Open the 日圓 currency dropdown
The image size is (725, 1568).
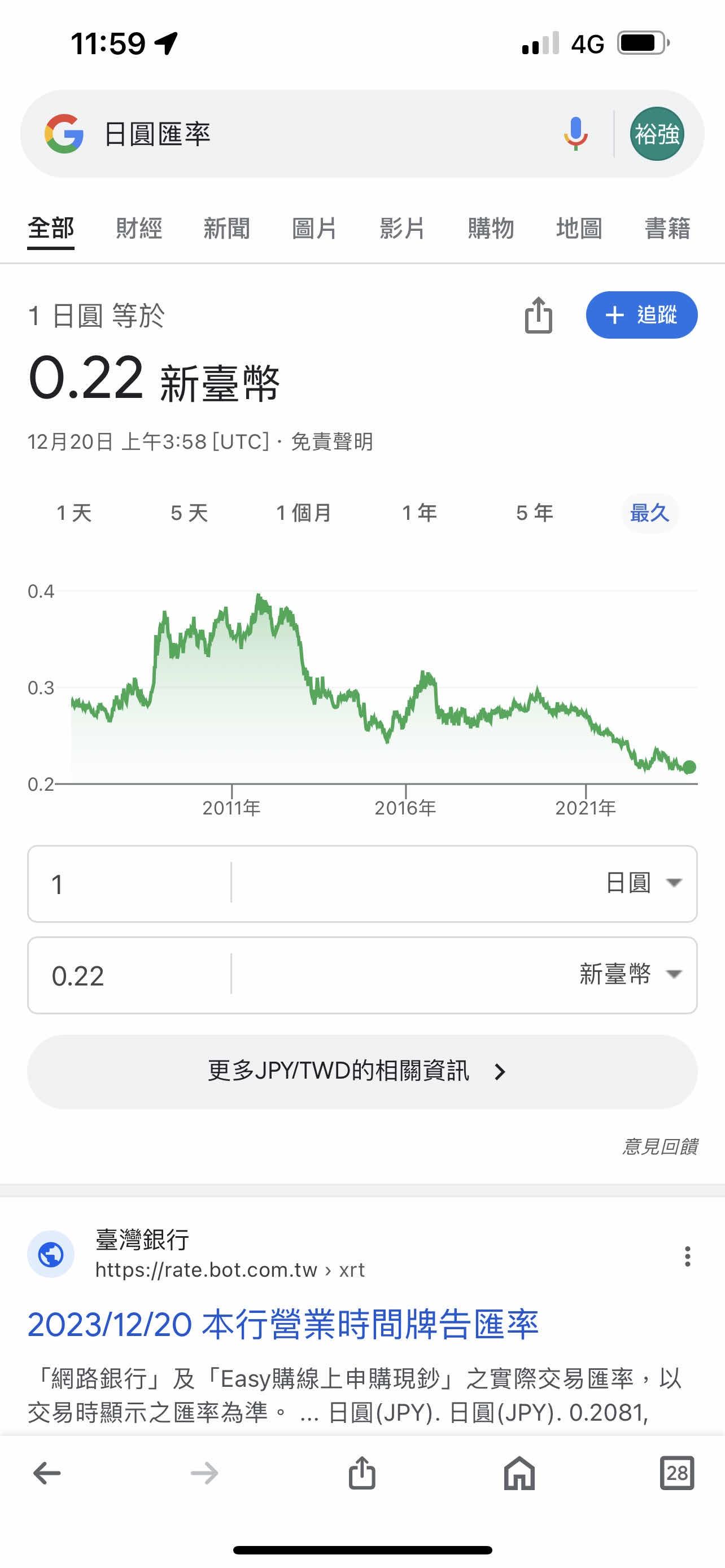[644, 883]
